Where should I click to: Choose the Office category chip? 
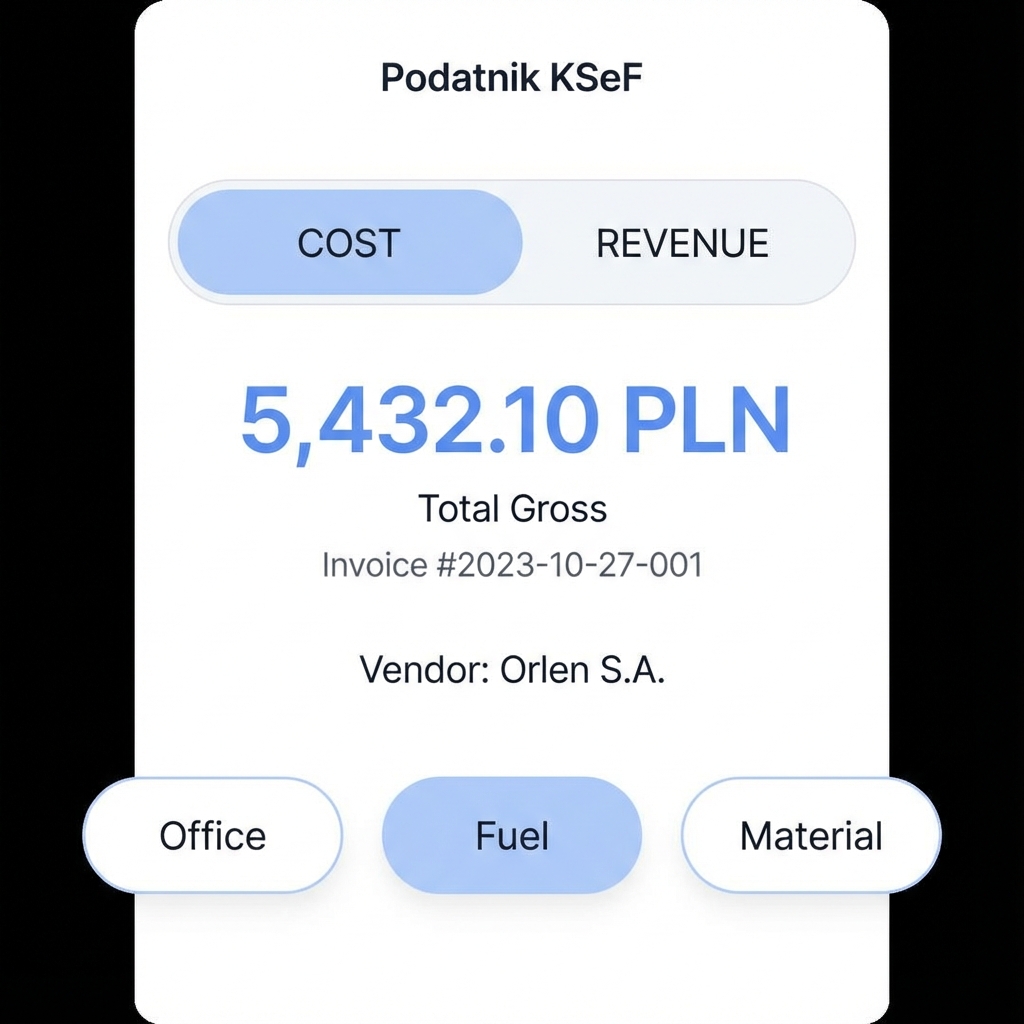click(213, 836)
